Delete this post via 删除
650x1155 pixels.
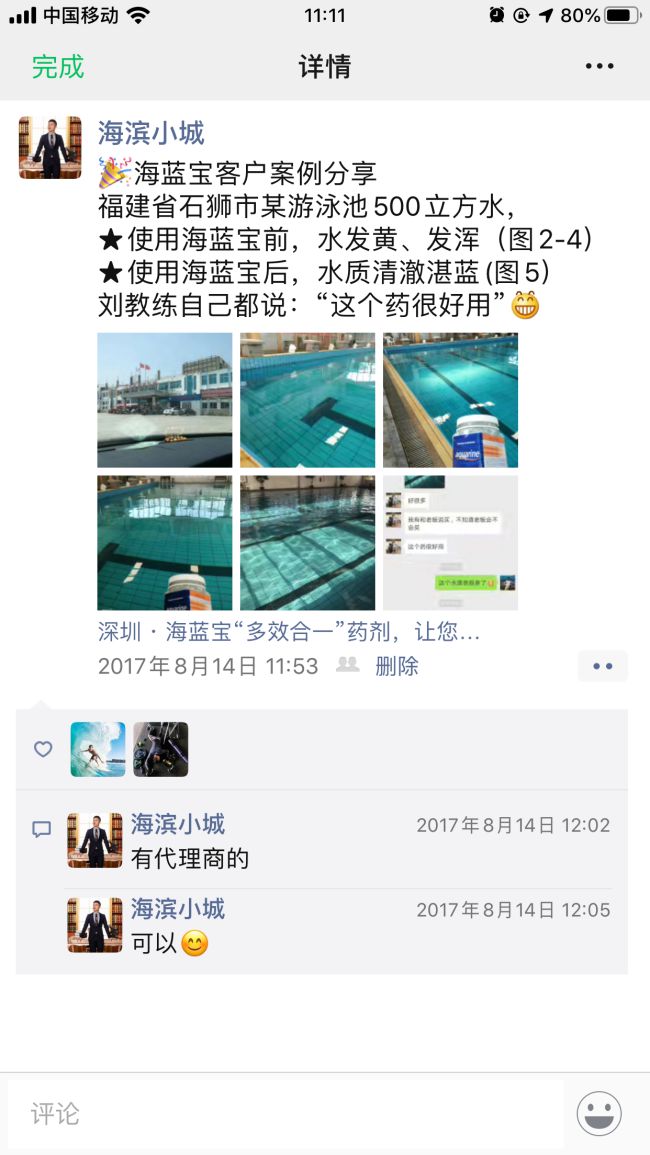(x=396, y=666)
